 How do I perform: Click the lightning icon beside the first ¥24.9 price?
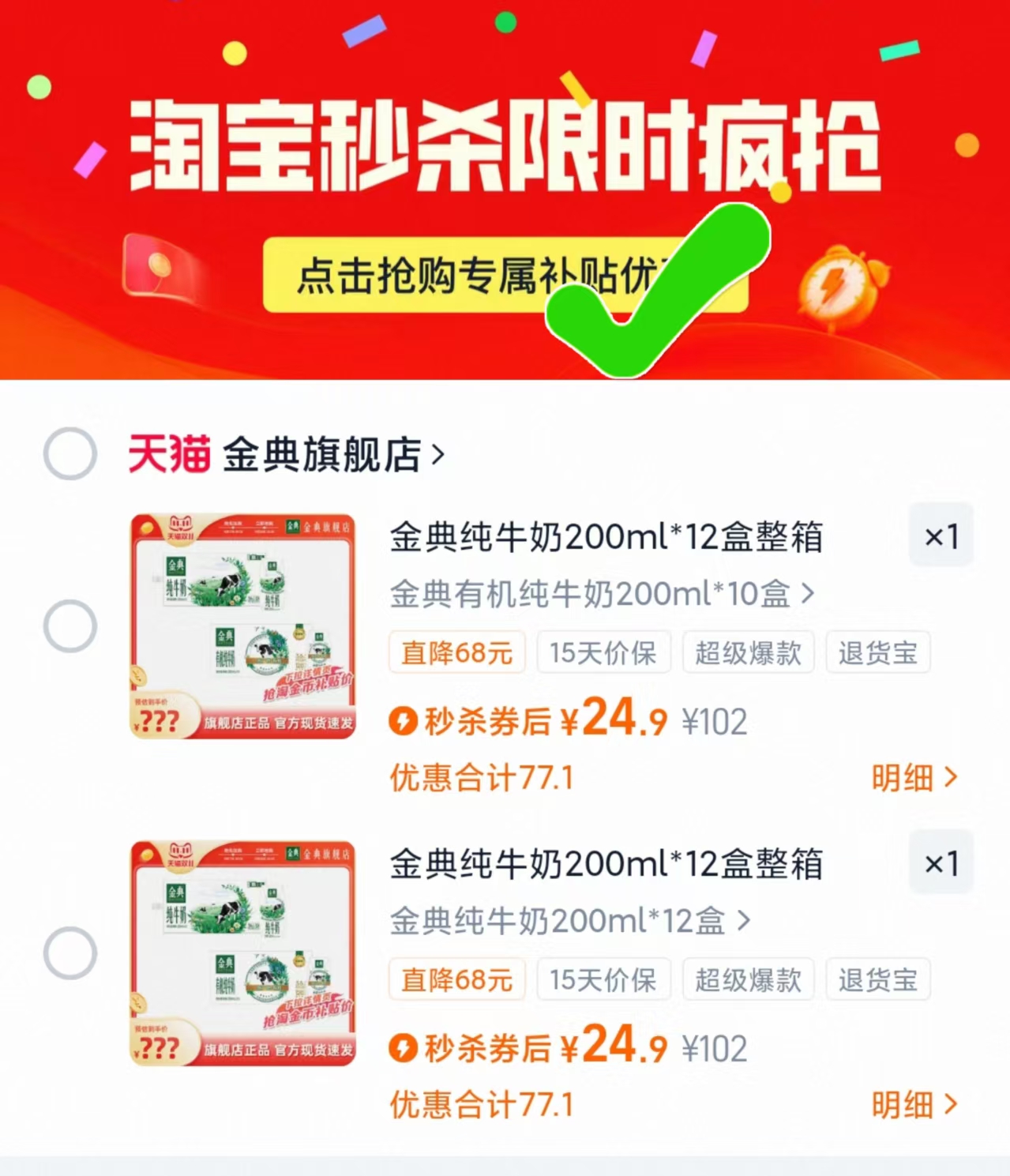405,719
